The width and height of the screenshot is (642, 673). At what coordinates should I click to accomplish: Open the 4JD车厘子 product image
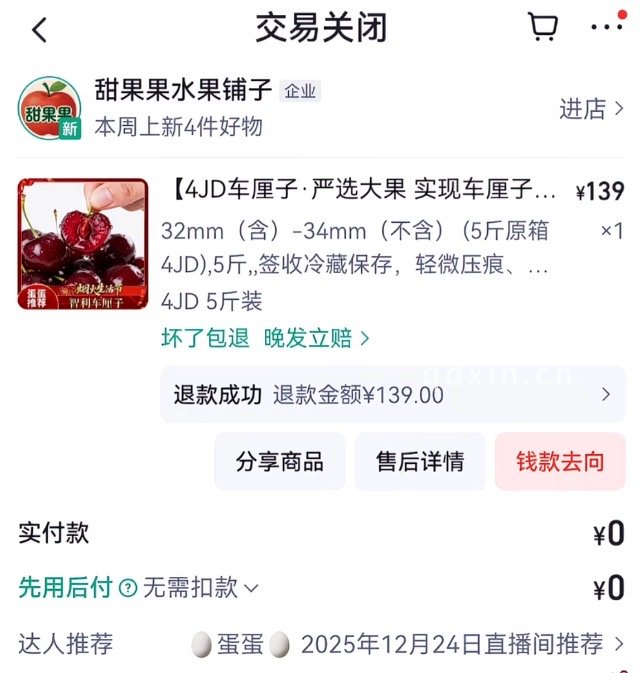(x=83, y=243)
